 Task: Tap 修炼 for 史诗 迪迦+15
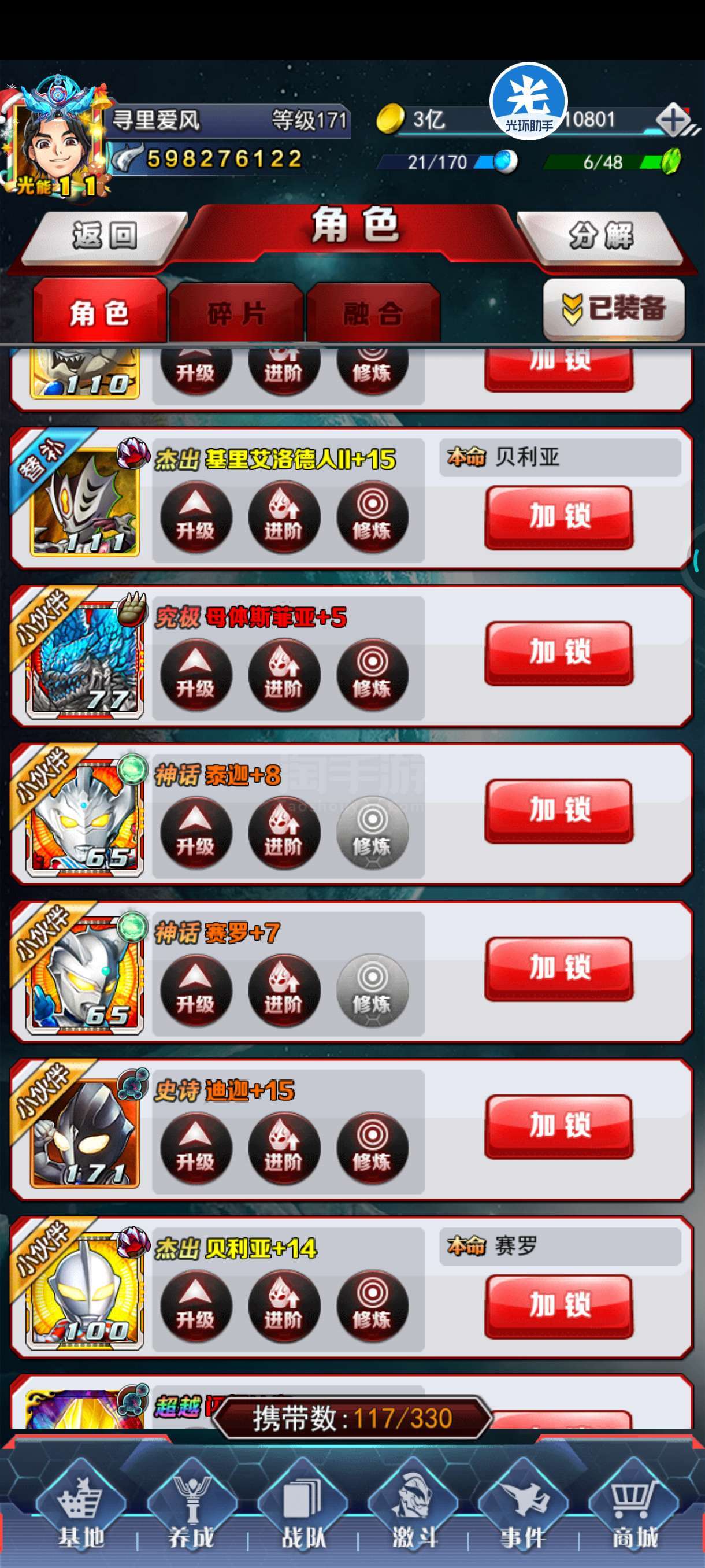pyautogui.click(x=372, y=1148)
